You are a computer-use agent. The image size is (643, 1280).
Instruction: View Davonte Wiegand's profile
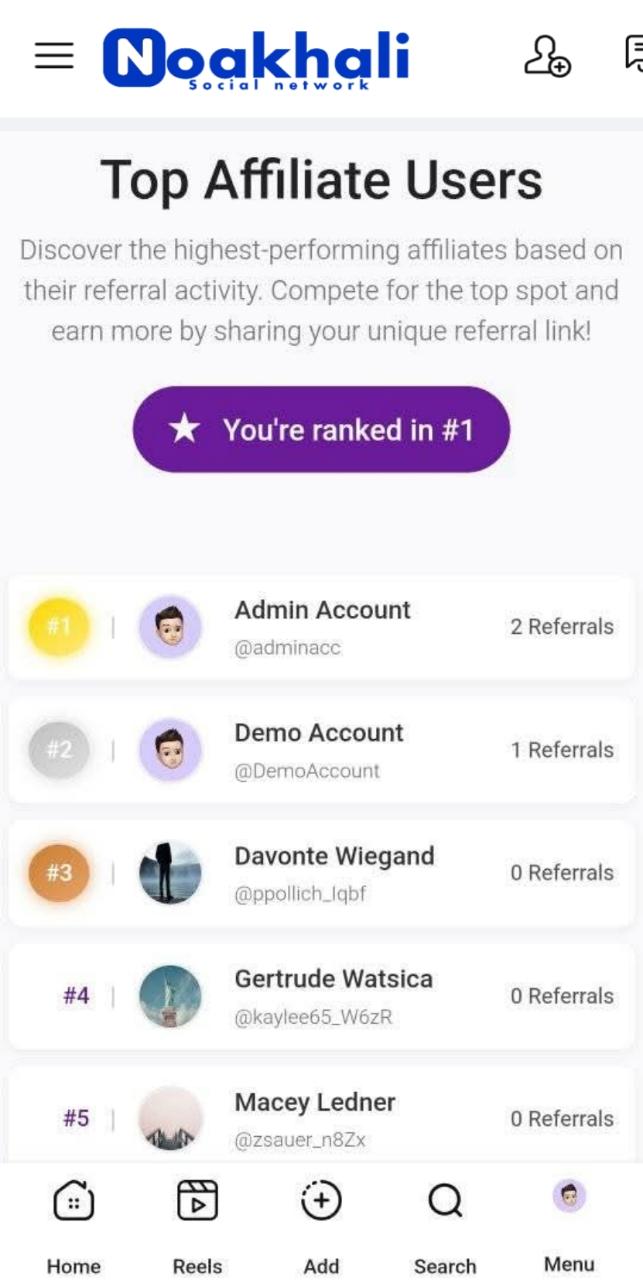click(x=321, y=873)
